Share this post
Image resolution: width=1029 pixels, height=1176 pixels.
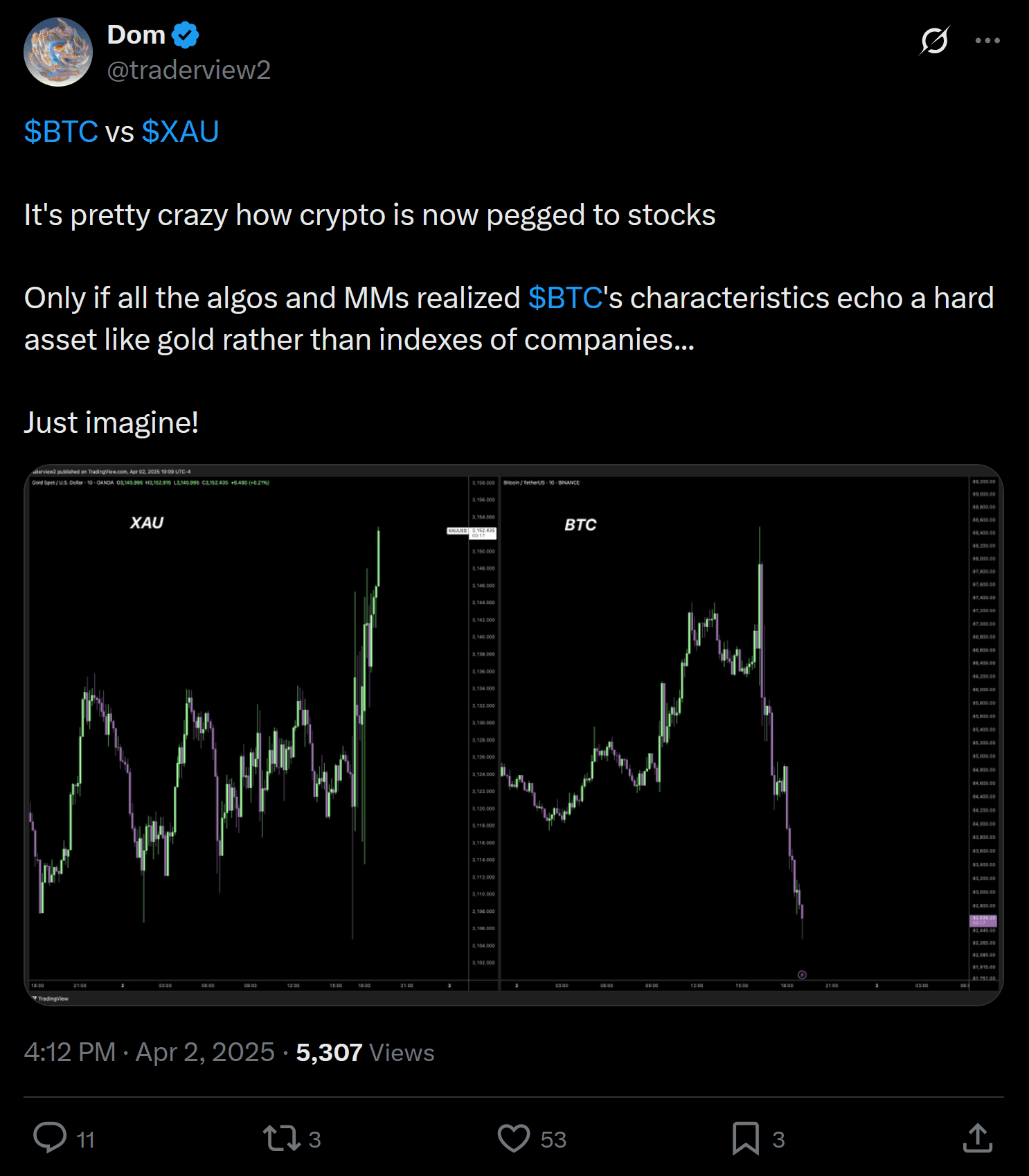[x=977, y=1138]
